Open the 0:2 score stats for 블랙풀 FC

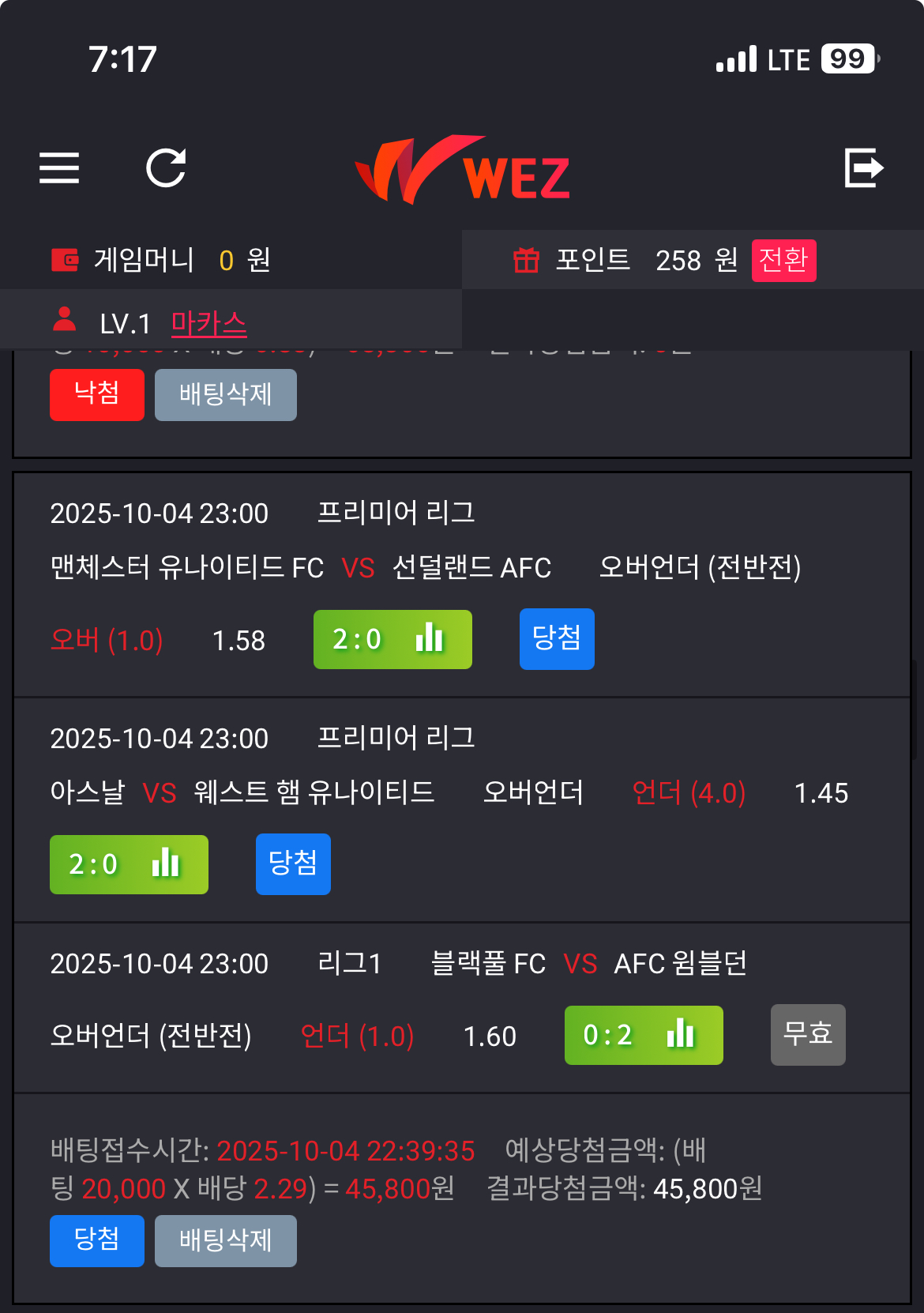(643, 1035)
